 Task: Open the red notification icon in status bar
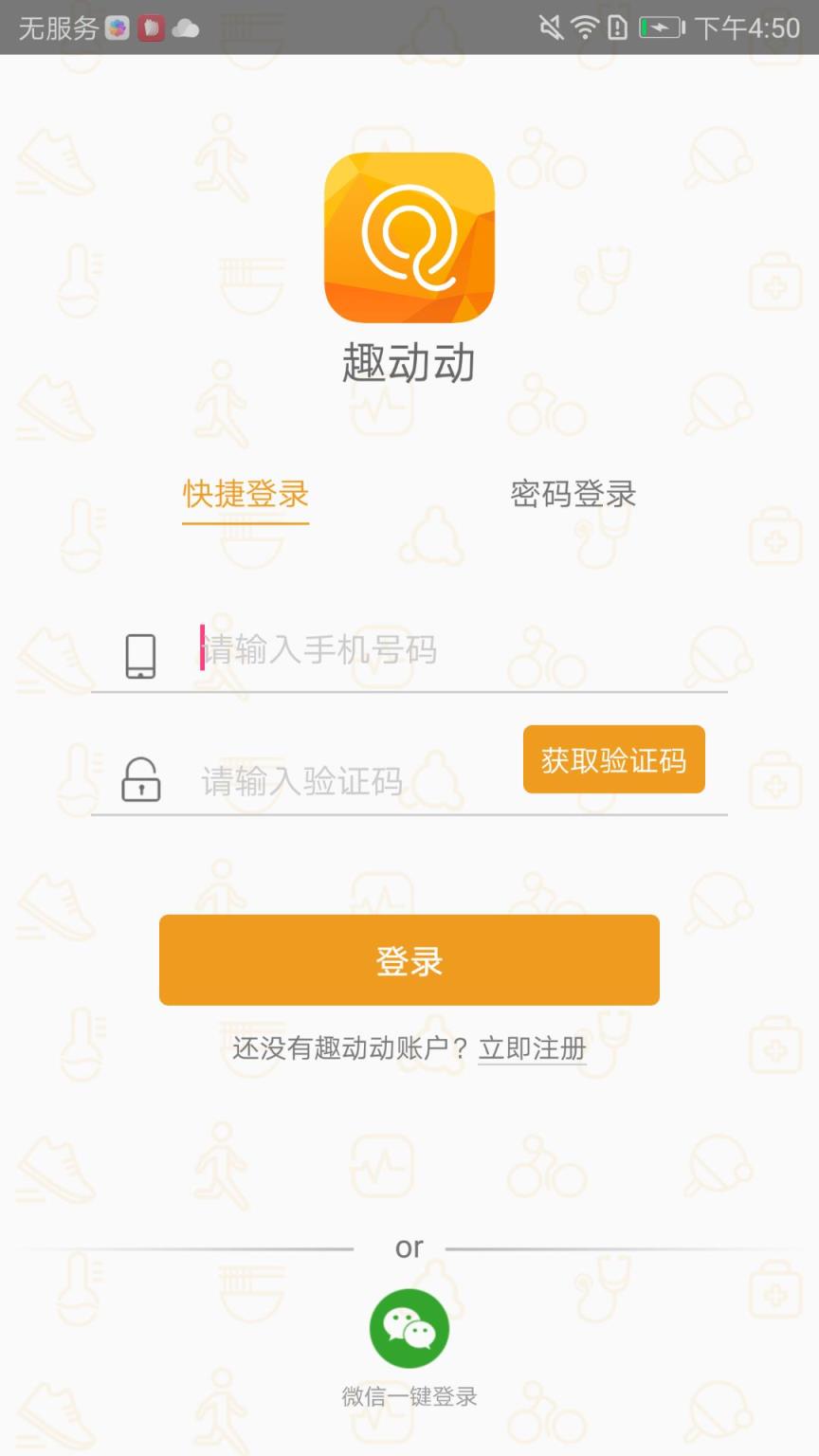tap(152, 29)
